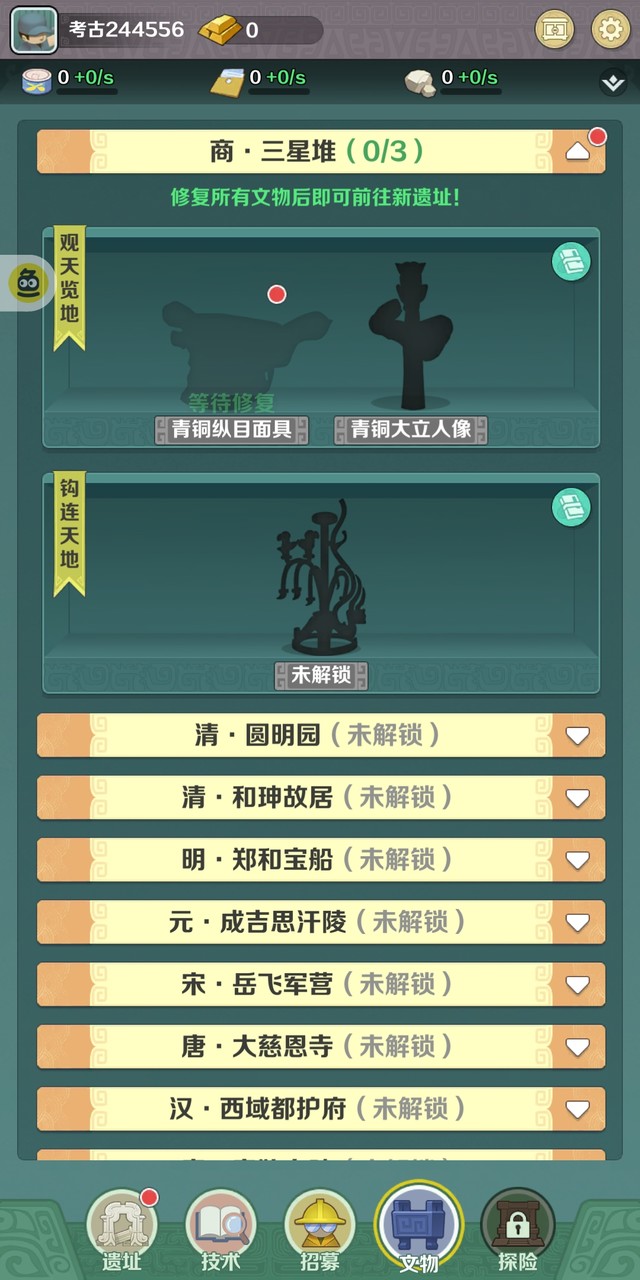The height and width of the screenshot is (1280, 640).
Task: Open the ticket icon beside settings
Action: coord(555,30)
